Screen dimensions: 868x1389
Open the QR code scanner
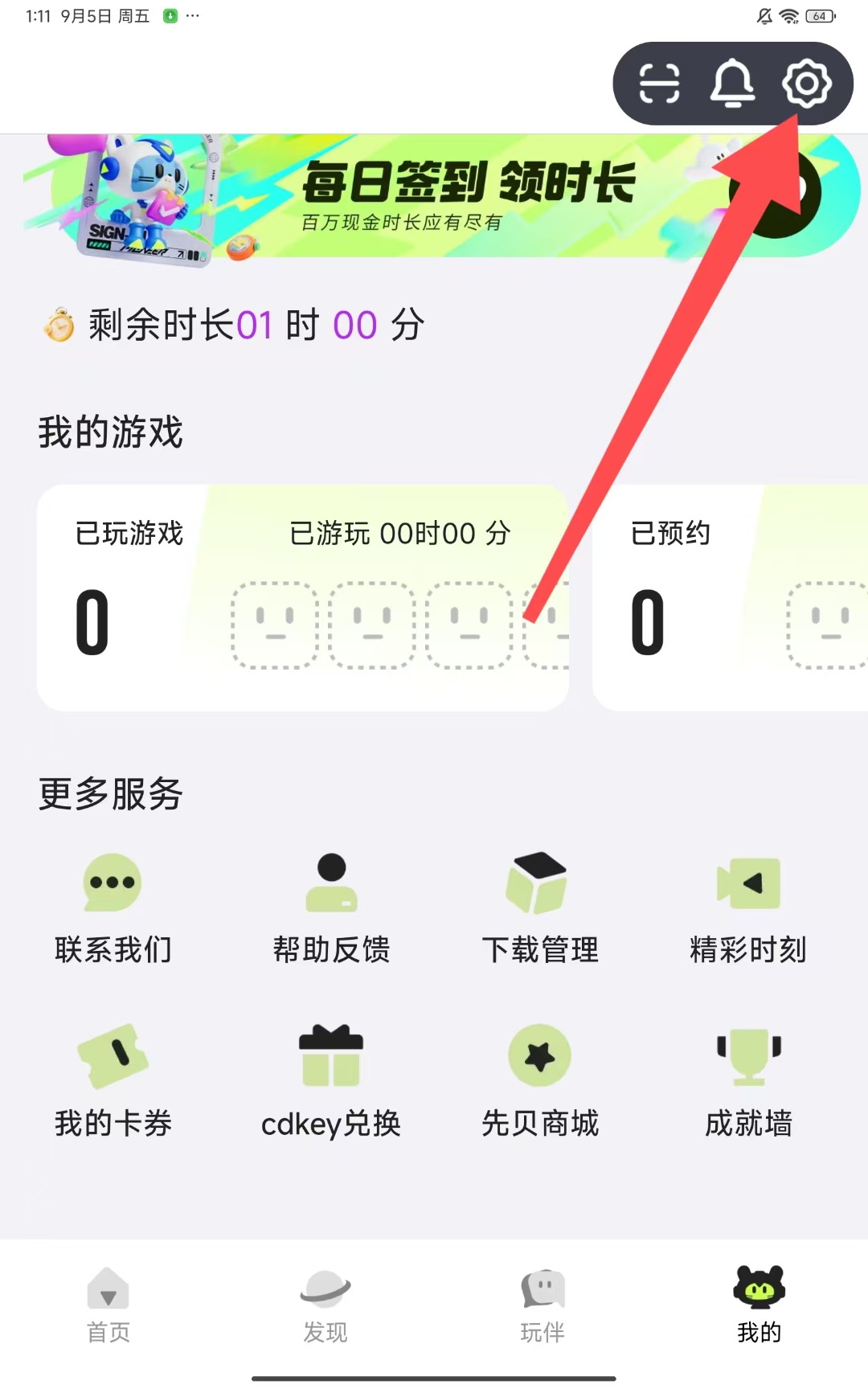(x=659, y=84)
